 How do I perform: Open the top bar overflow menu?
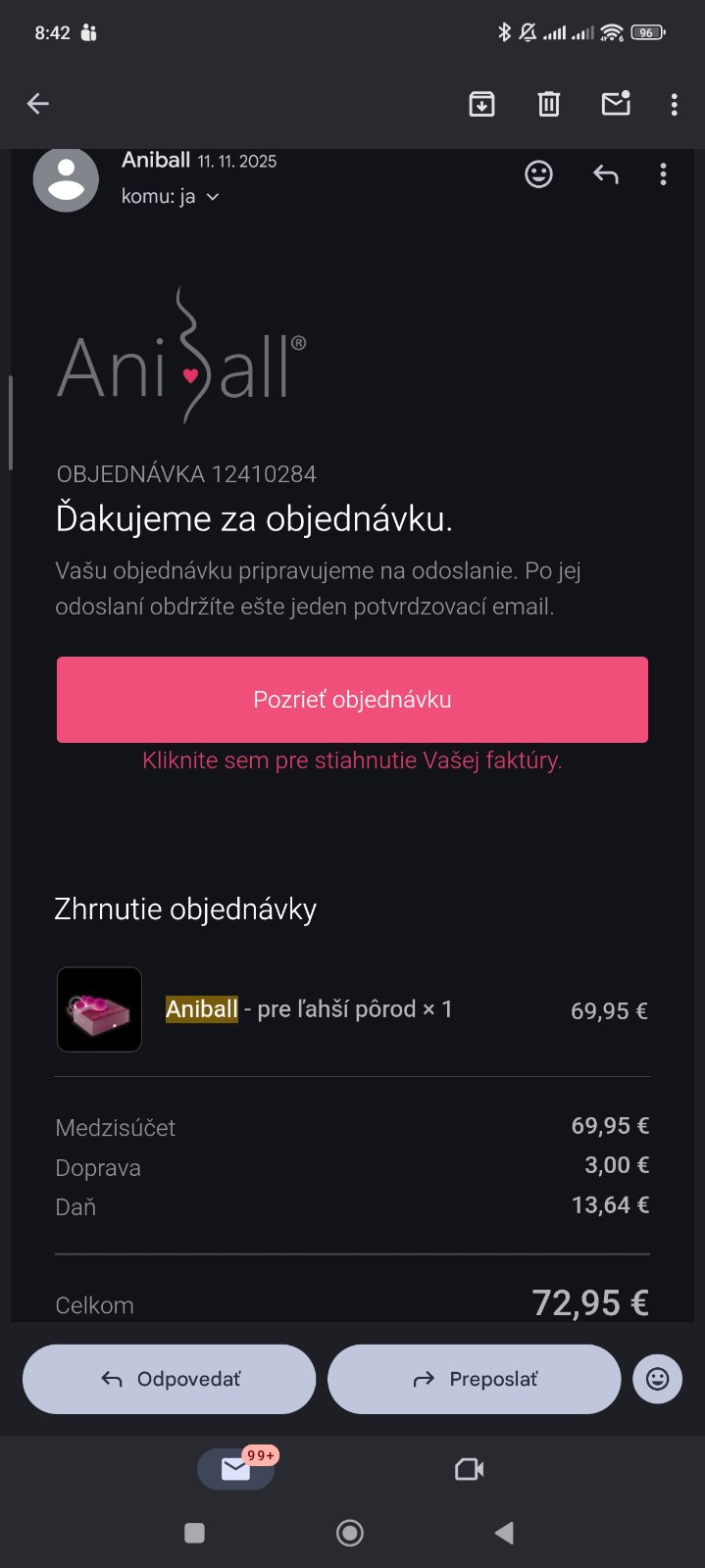tap(674, 104)
